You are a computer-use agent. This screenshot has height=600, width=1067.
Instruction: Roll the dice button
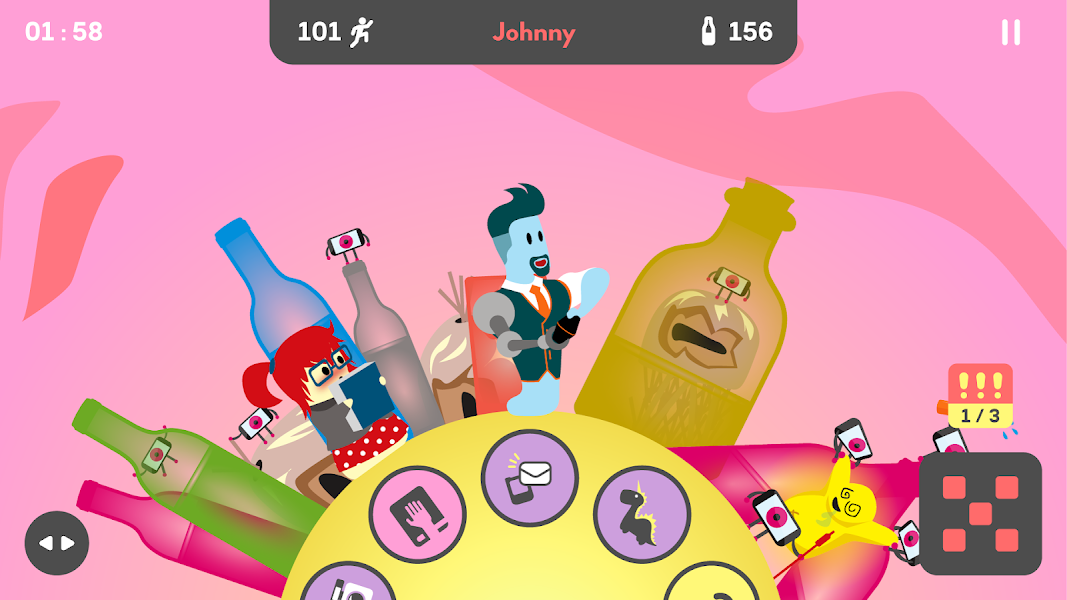coord(980,513)
